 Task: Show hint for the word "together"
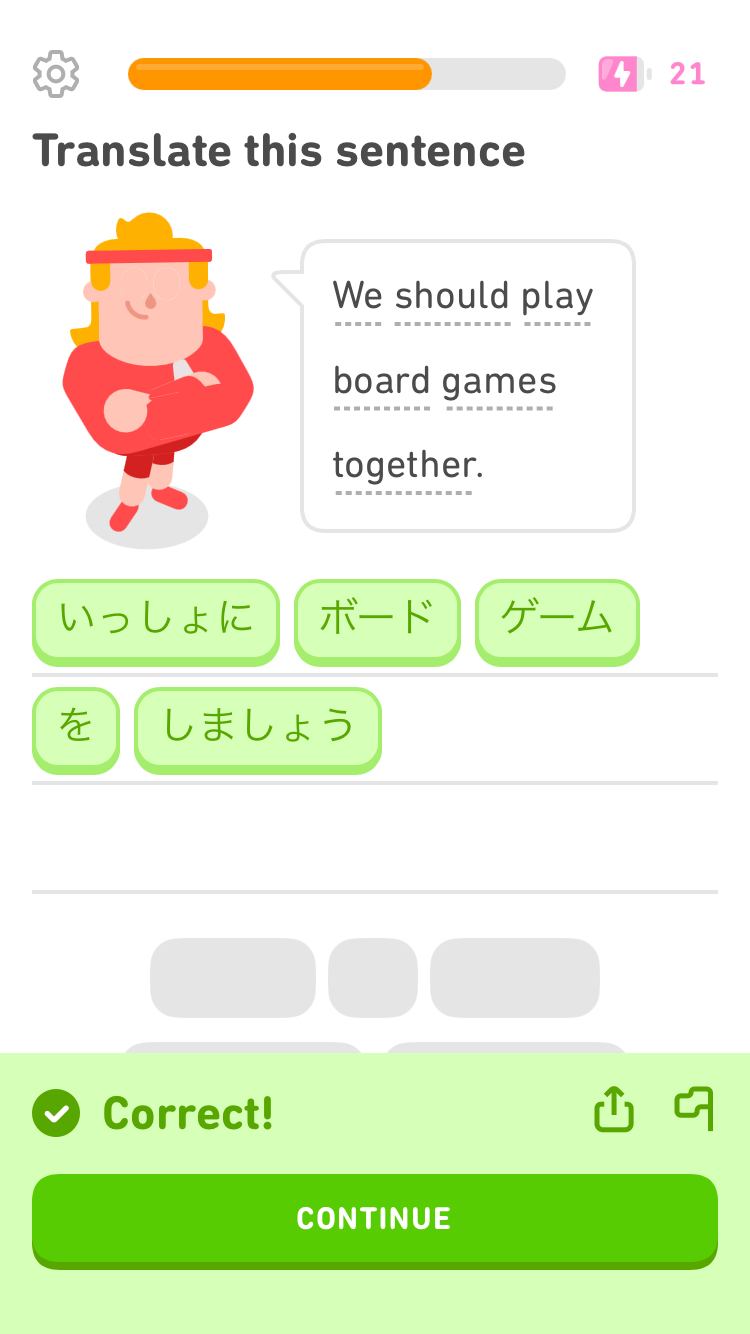(406, 465)
